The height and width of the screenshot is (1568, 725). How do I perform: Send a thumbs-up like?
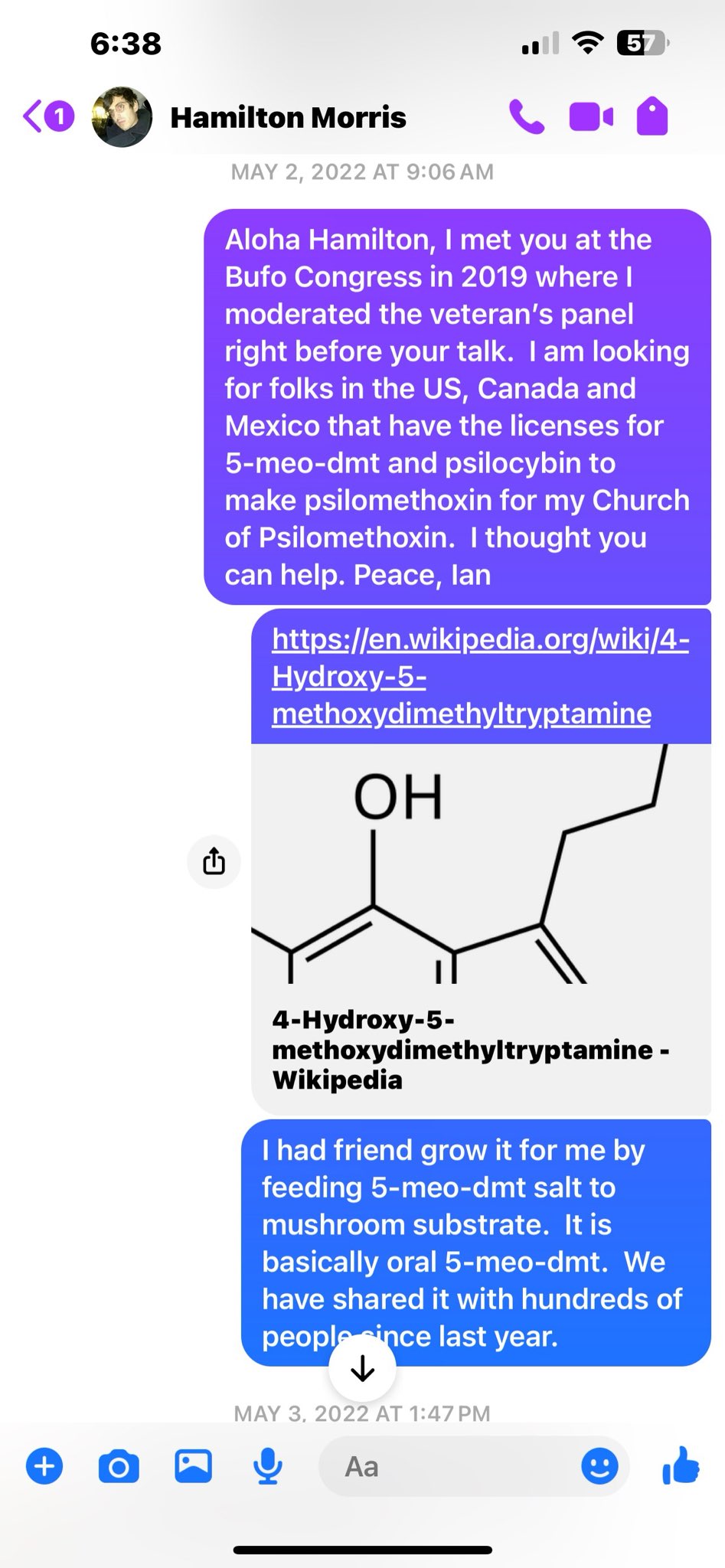pos(680,1465)
